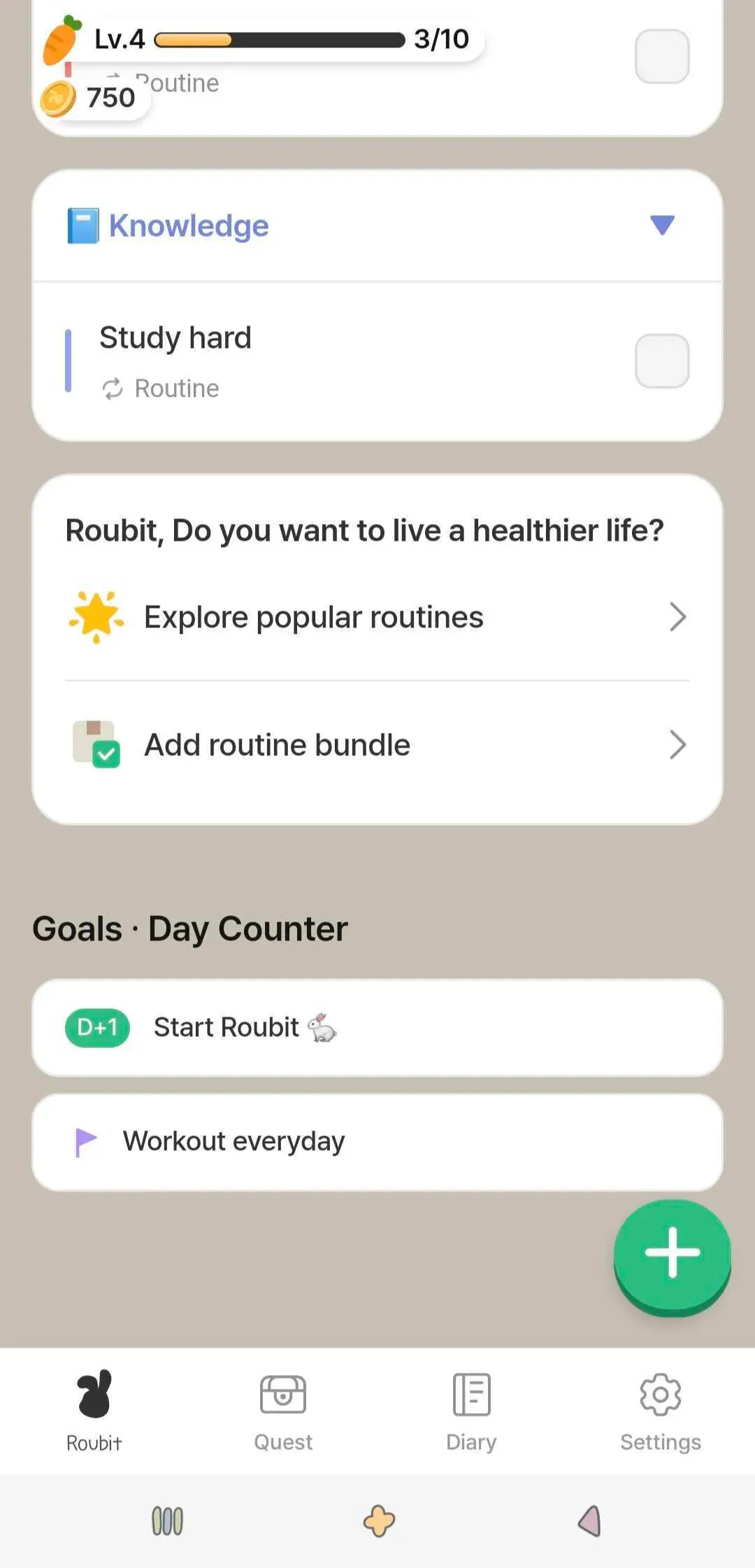Tap the system back button

point(589,1521)
